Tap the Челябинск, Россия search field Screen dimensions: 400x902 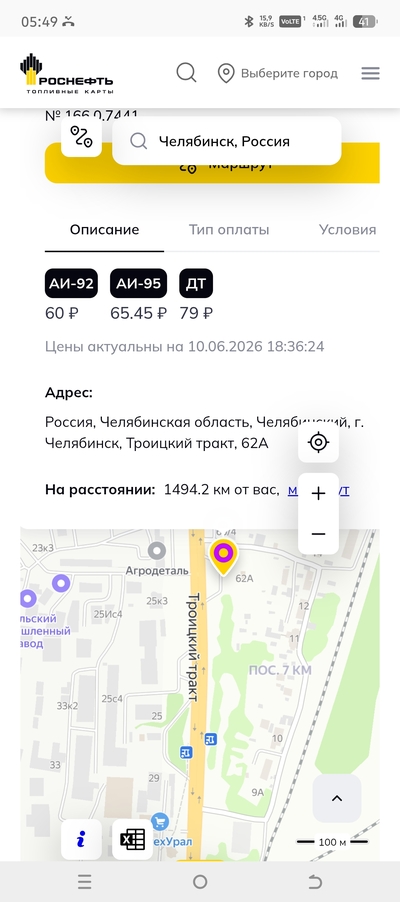[x=227, y=141]
